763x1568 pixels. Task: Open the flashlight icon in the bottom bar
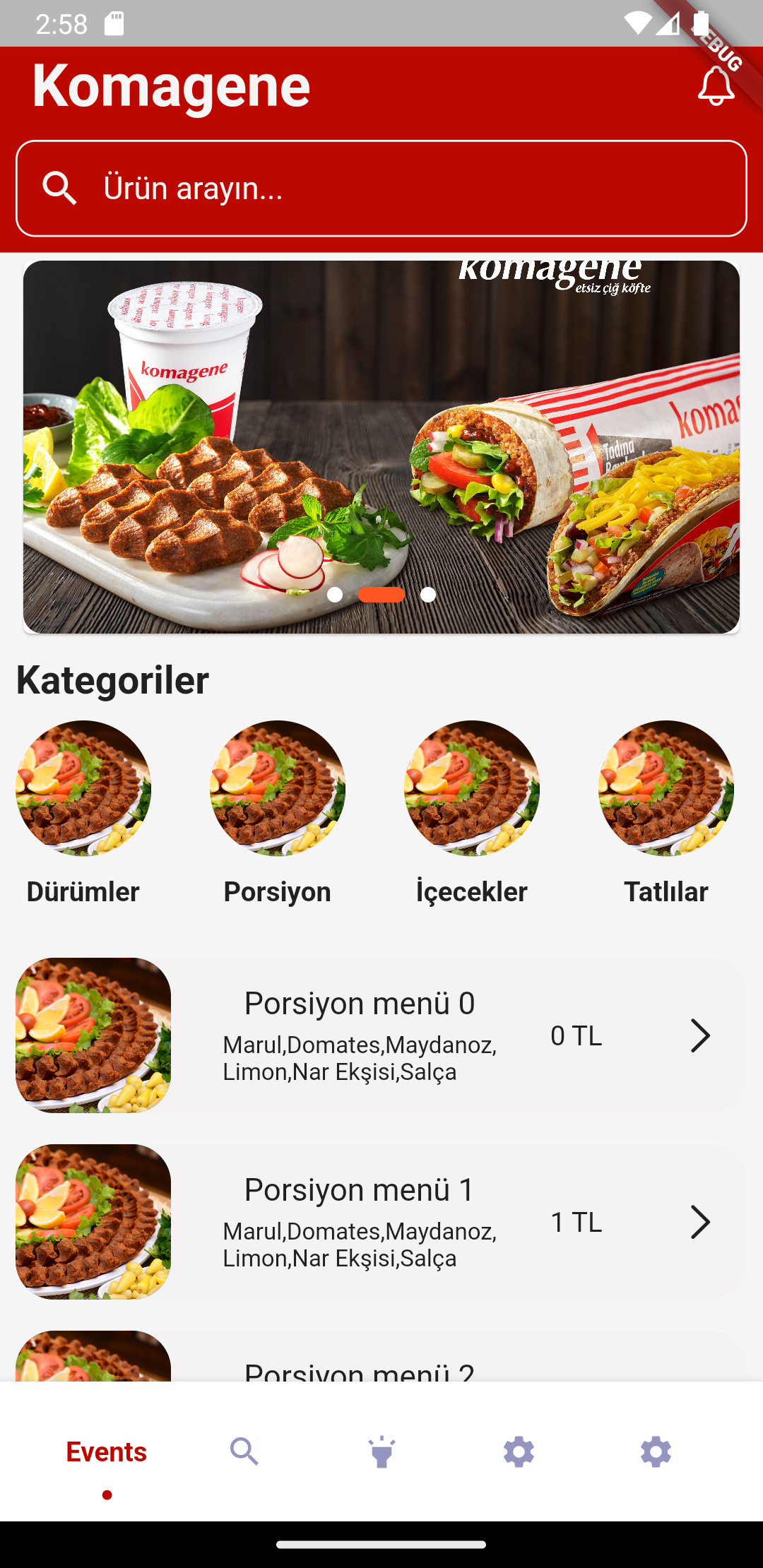[381, 1452]
